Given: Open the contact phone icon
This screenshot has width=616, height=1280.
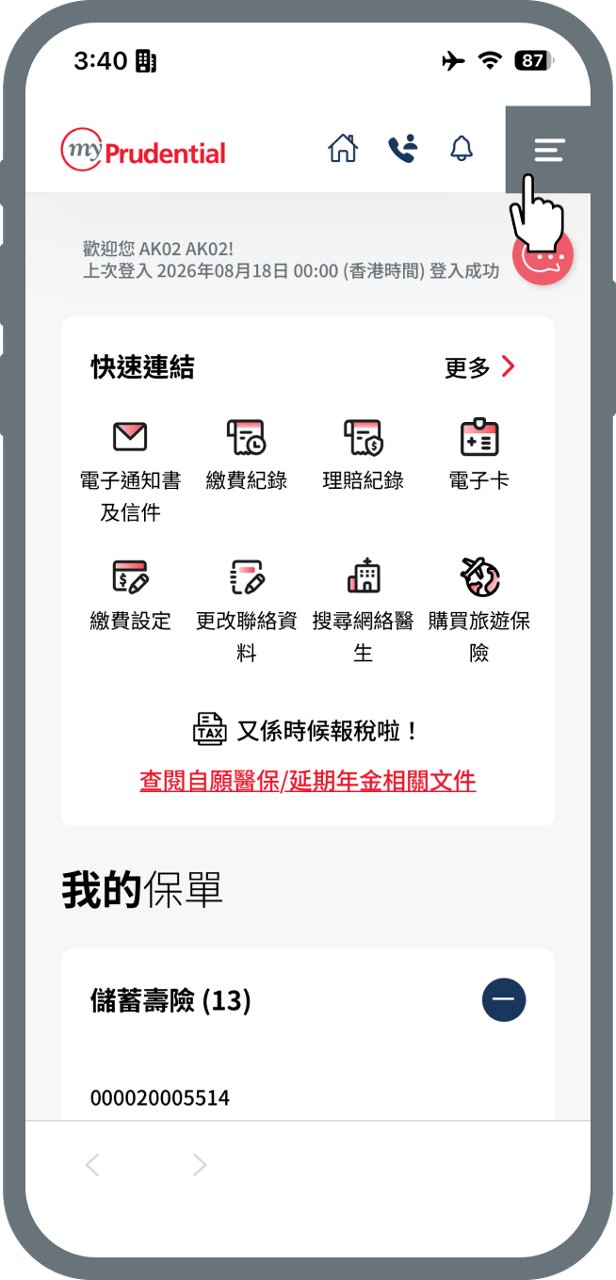Looking at the screenshot, I should point(402,149).
